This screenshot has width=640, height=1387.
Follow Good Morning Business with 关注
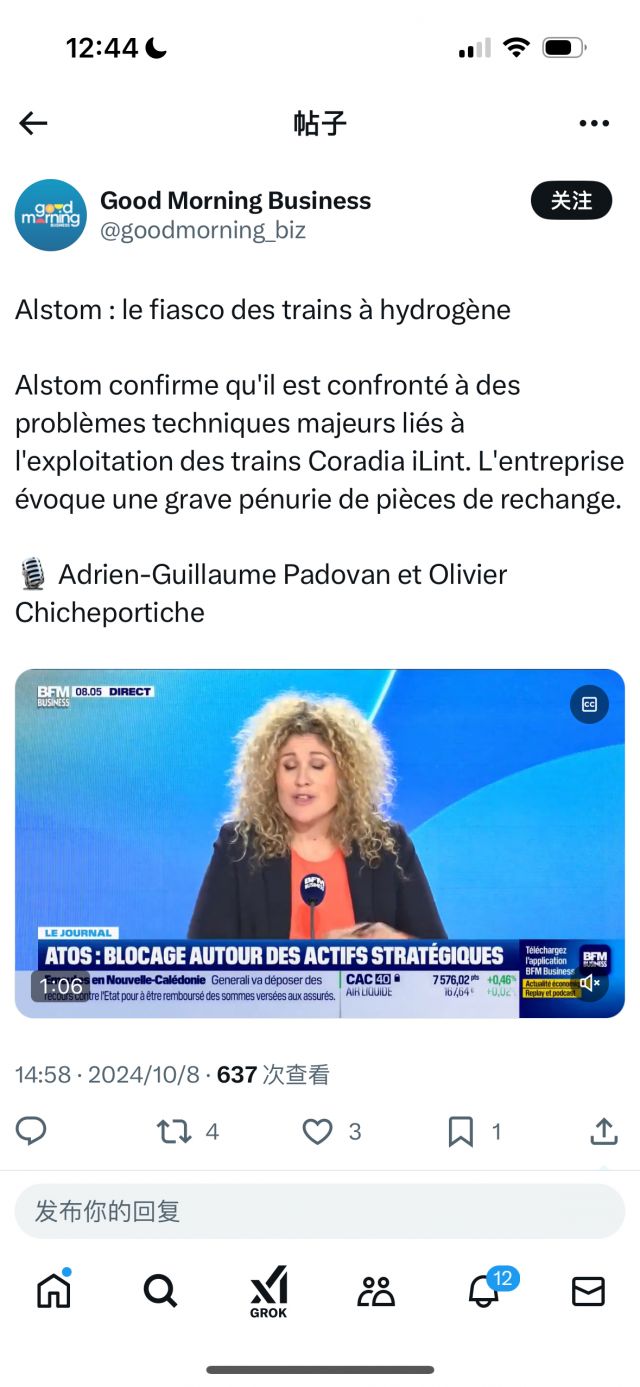pos(571,201)
